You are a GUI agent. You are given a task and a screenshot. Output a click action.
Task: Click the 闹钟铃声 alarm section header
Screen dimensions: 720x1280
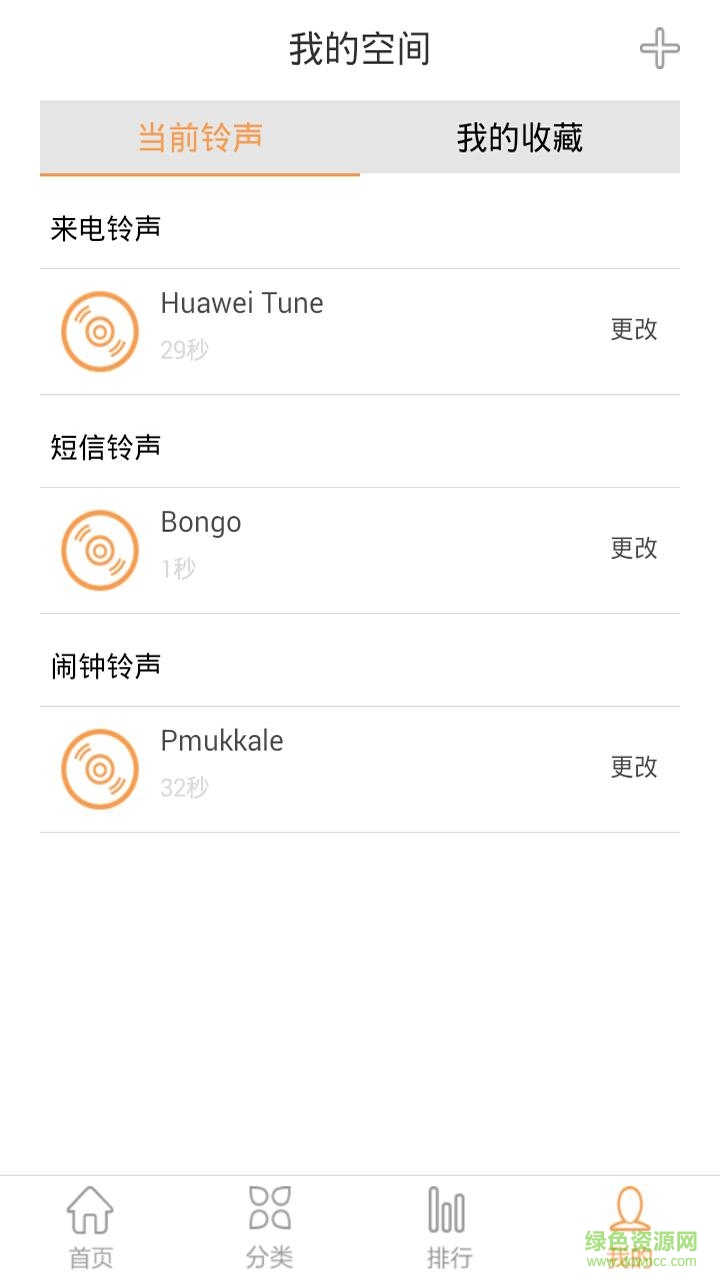tap(102, 663)
